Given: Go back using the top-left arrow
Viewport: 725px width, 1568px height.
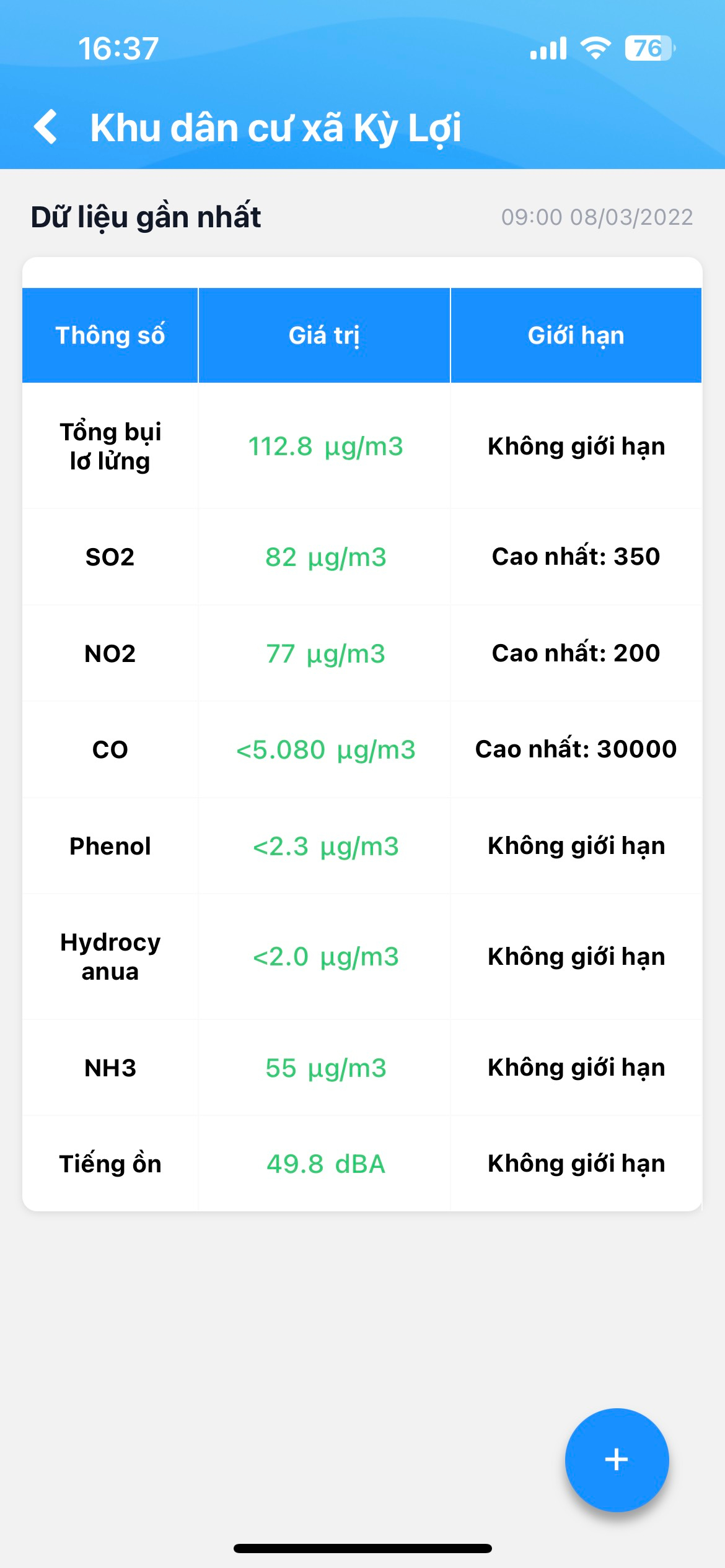Looking at the screenshot, I should pos(46,127).
